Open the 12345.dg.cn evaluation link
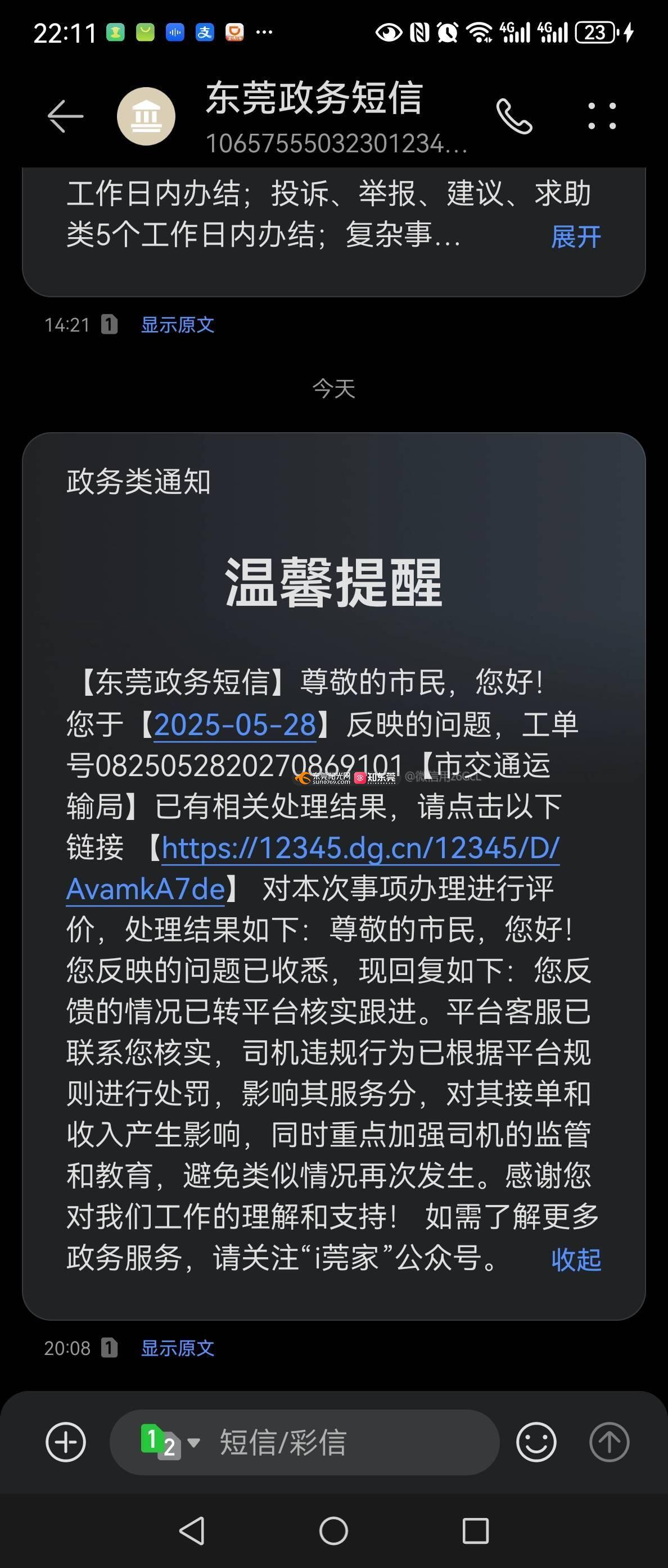 point(359,848)
